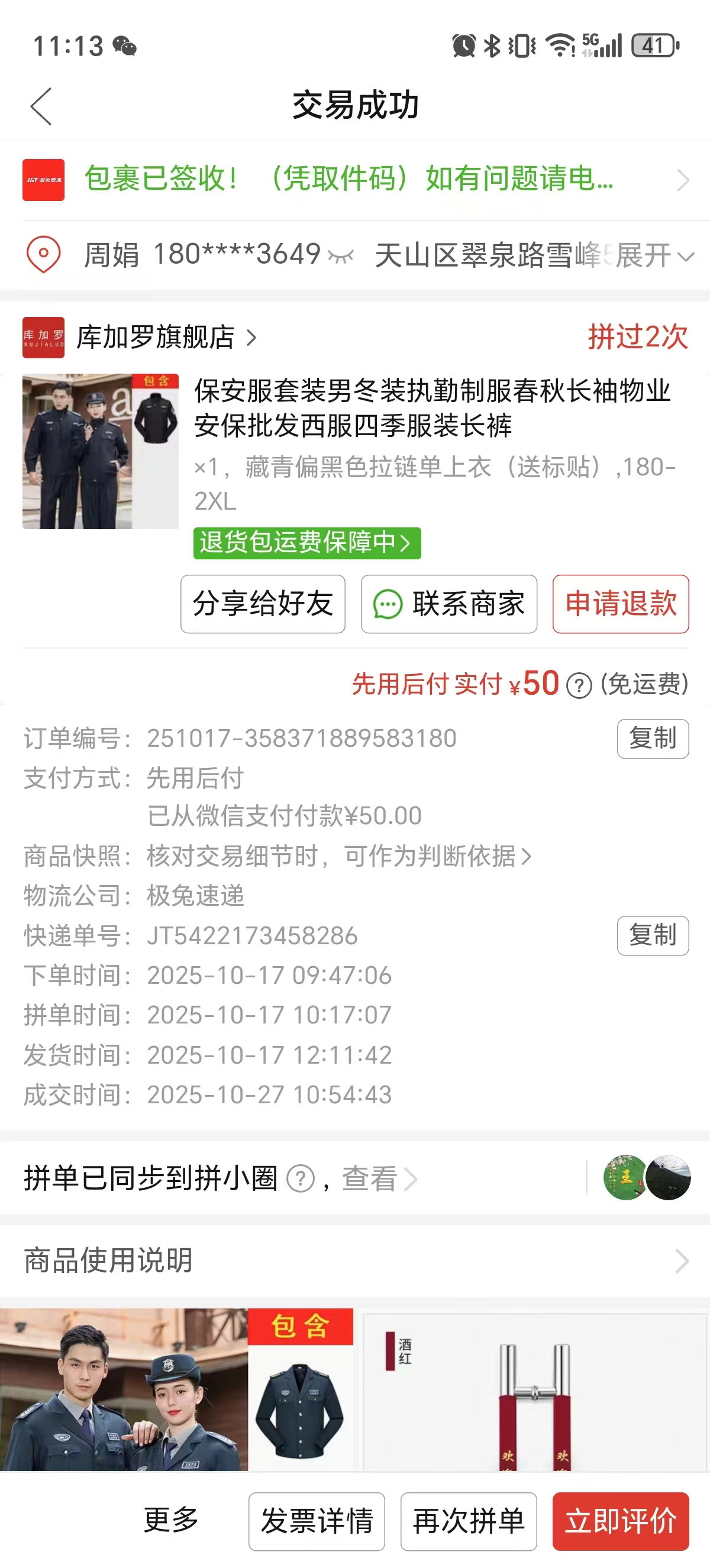Reorder with 再次拼单
This screenshot has width=710, height=1568.
468,1521
